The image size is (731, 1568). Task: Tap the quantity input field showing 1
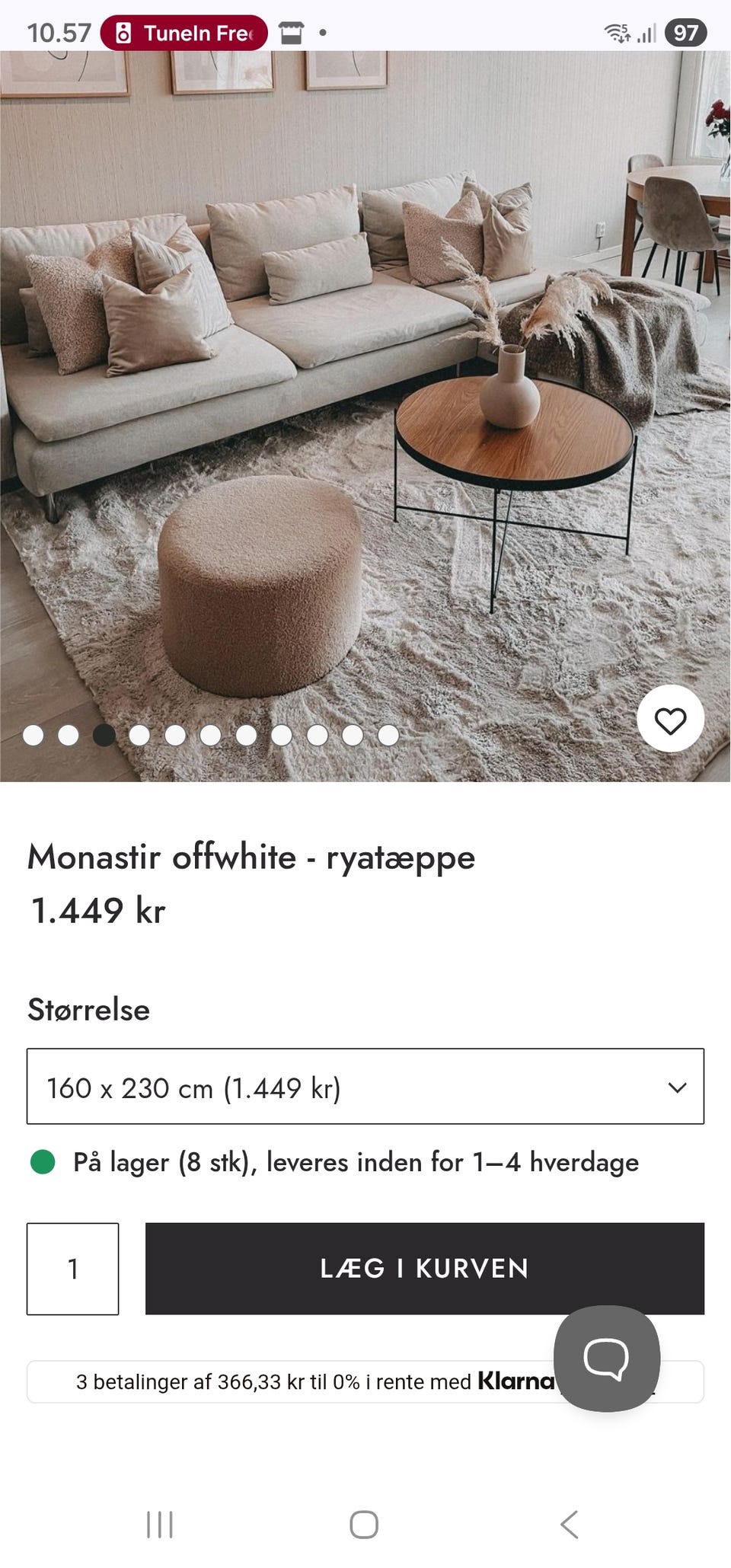coord(72,1269)
